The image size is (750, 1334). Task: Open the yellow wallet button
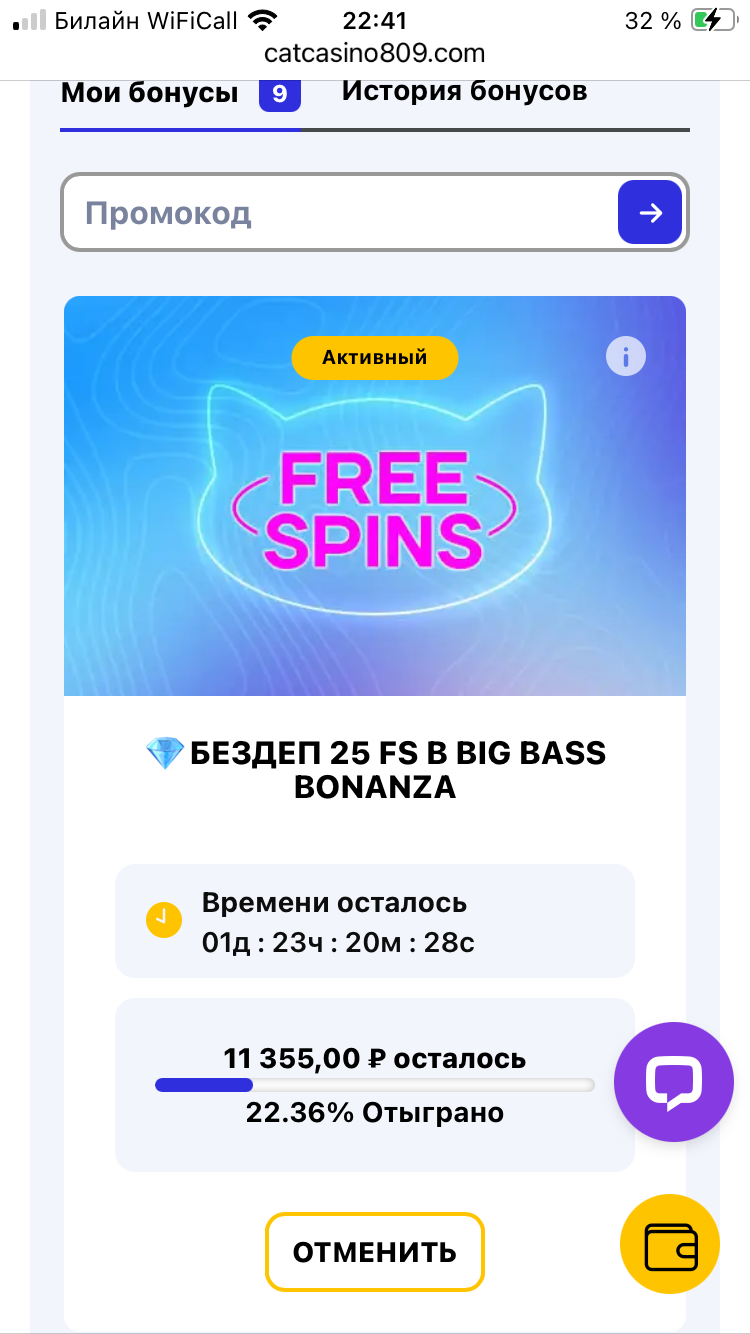[x=670, y=1245]
